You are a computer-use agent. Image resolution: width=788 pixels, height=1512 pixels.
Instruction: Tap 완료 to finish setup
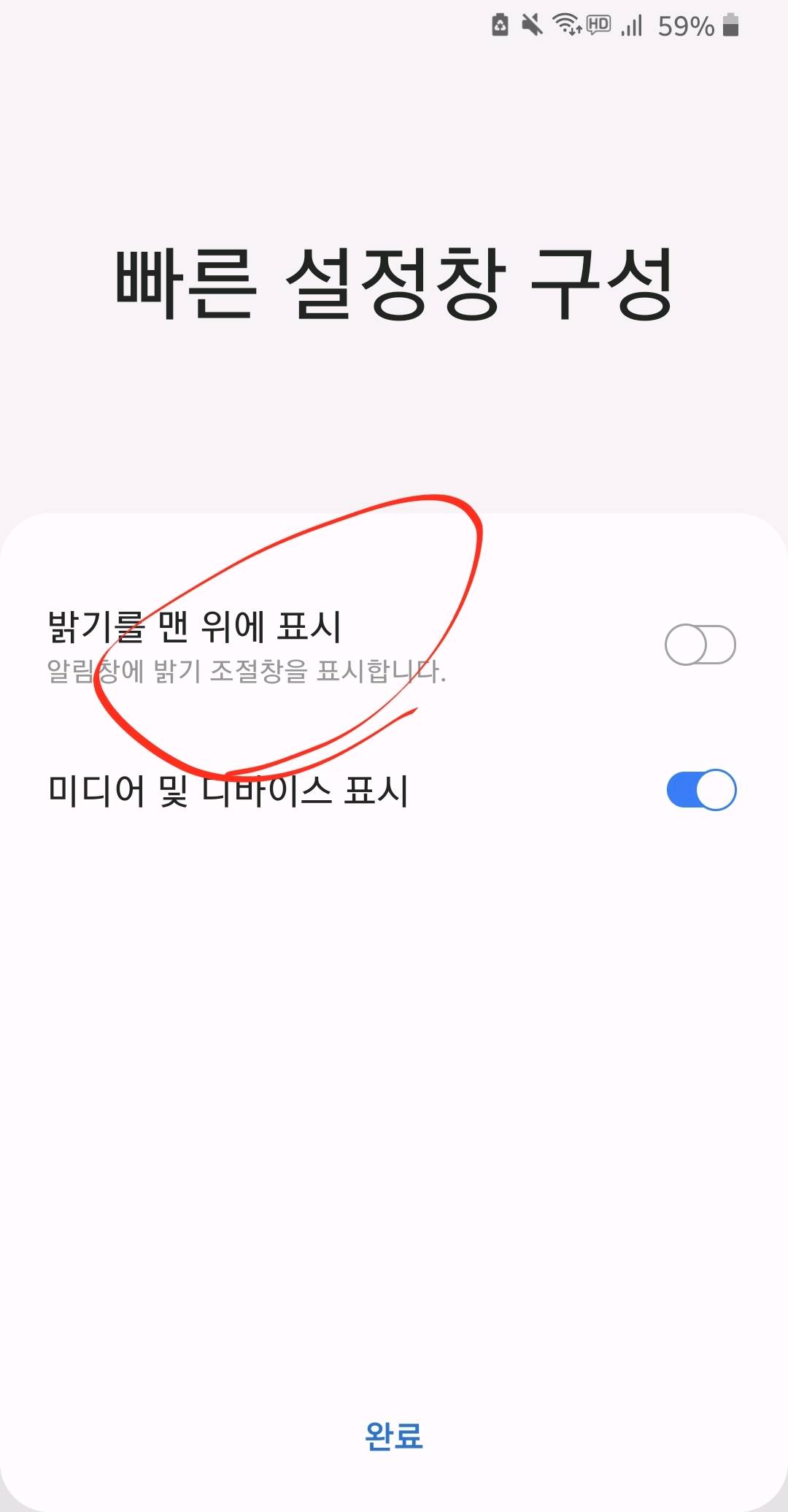pos(394,1435)
